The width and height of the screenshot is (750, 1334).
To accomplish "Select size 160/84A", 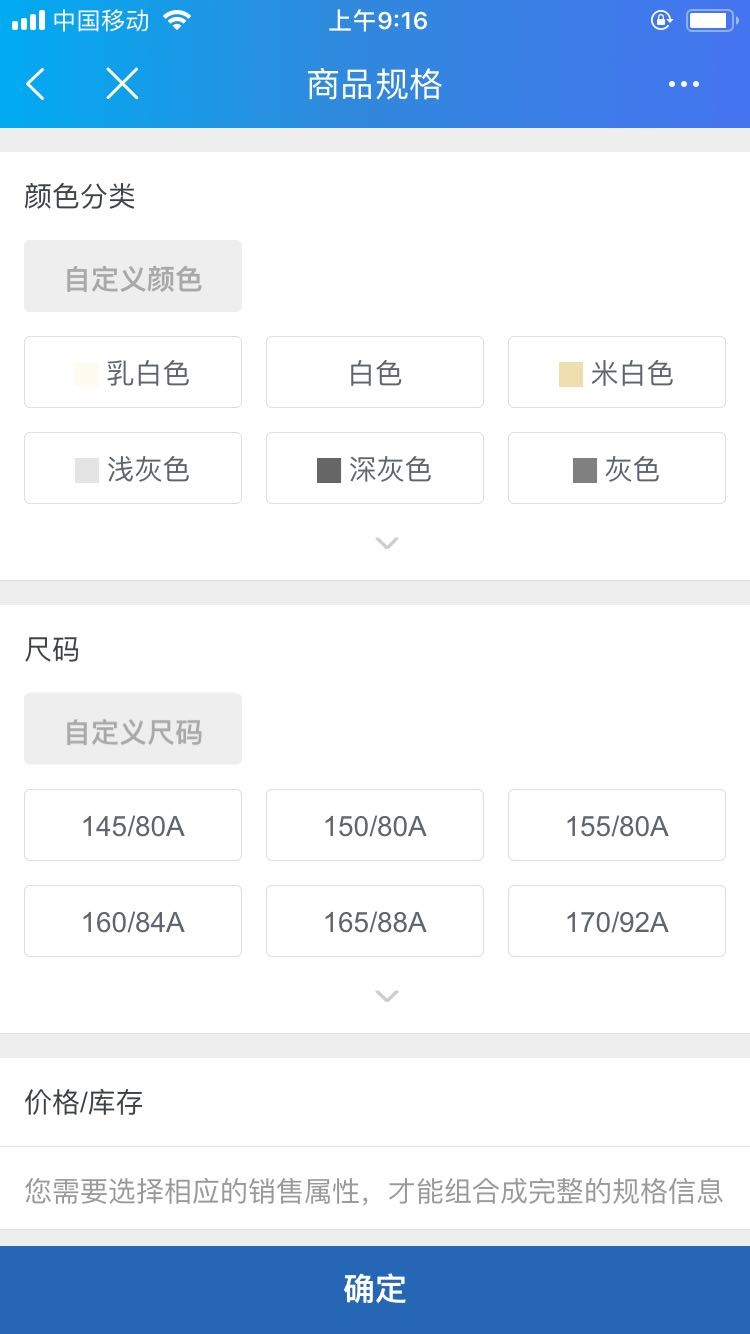I will click(133, 921).
